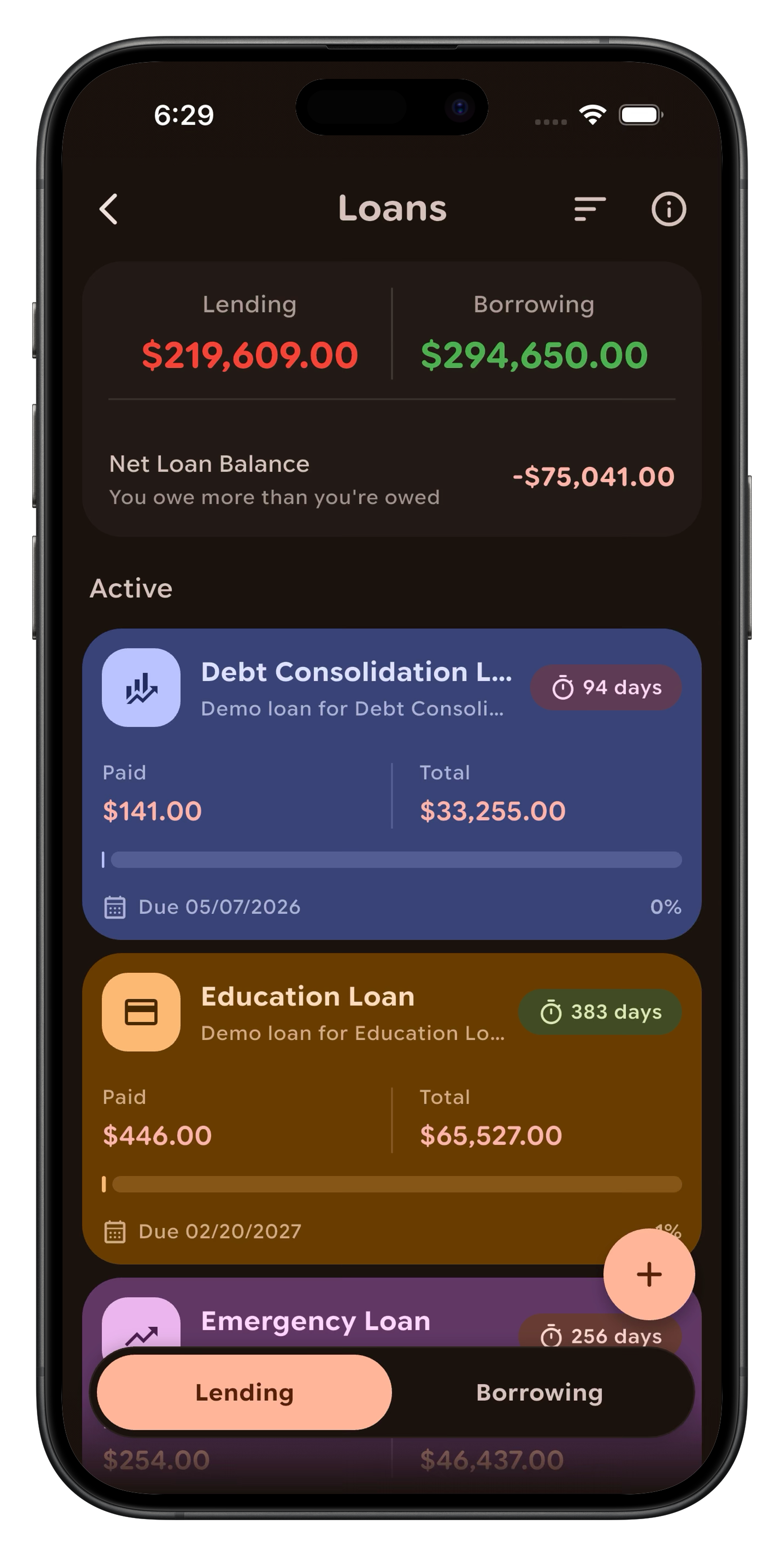Viewport: 784px width, 1556px height.
Task: Switch to the Borrowing segment
Action: click(541, 1393)
